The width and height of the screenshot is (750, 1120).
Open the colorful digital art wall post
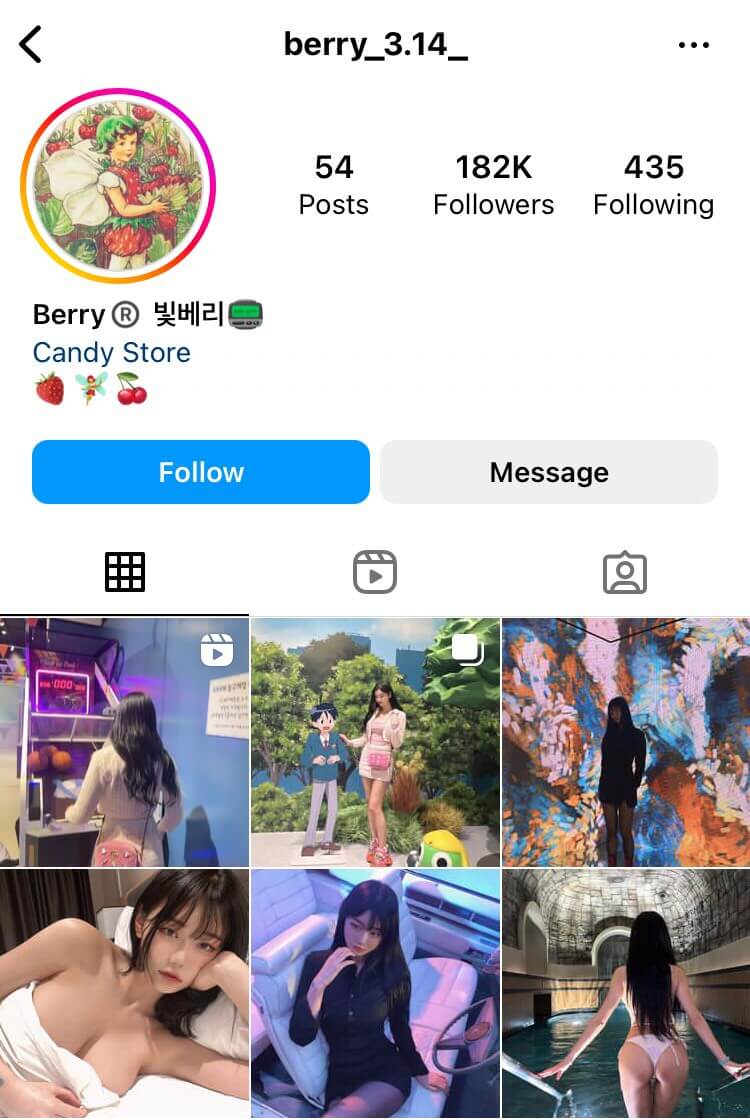click(626, 742)
